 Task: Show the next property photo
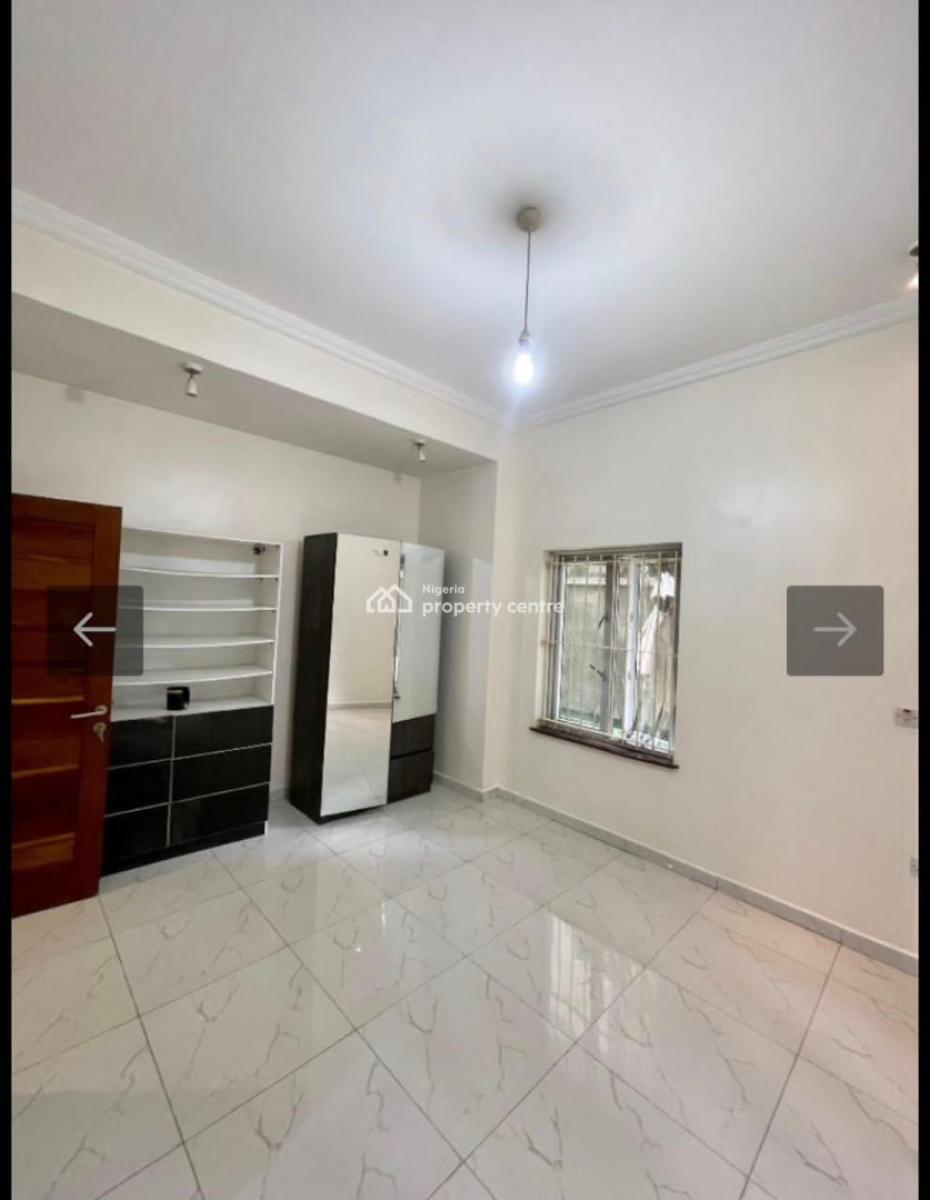click(x=834, y=630)
